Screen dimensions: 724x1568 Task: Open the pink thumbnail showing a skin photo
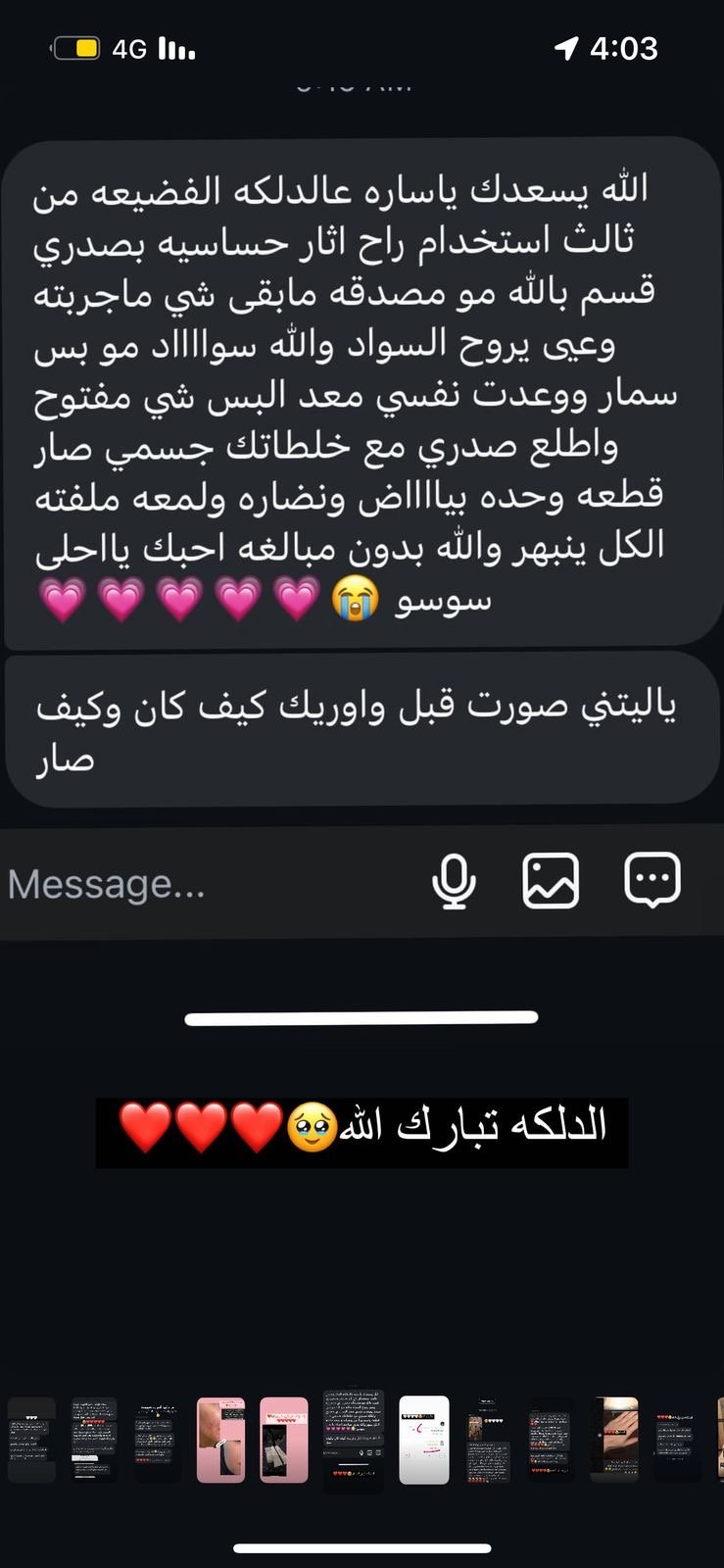[220, 1440]
